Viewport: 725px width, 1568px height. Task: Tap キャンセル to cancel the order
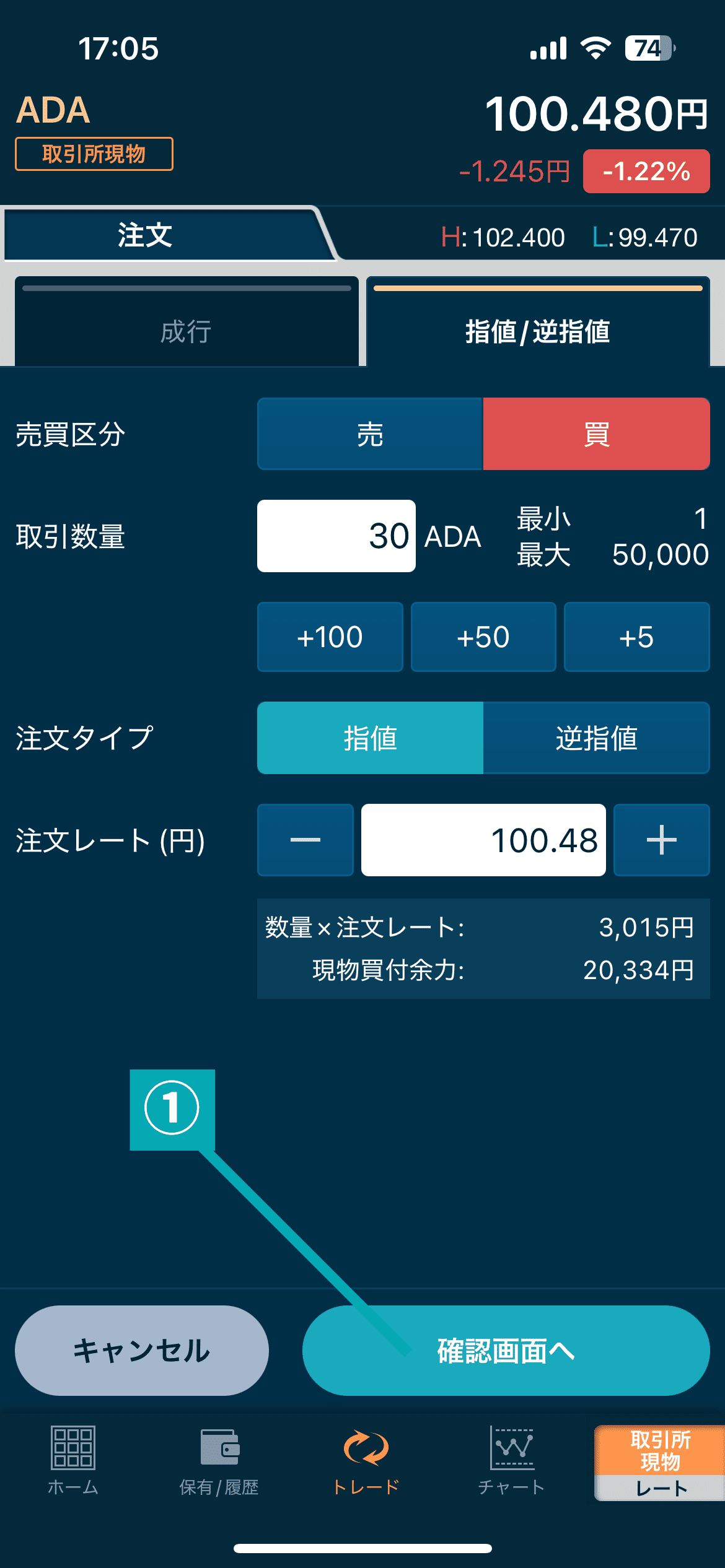tap(142, 1351)
